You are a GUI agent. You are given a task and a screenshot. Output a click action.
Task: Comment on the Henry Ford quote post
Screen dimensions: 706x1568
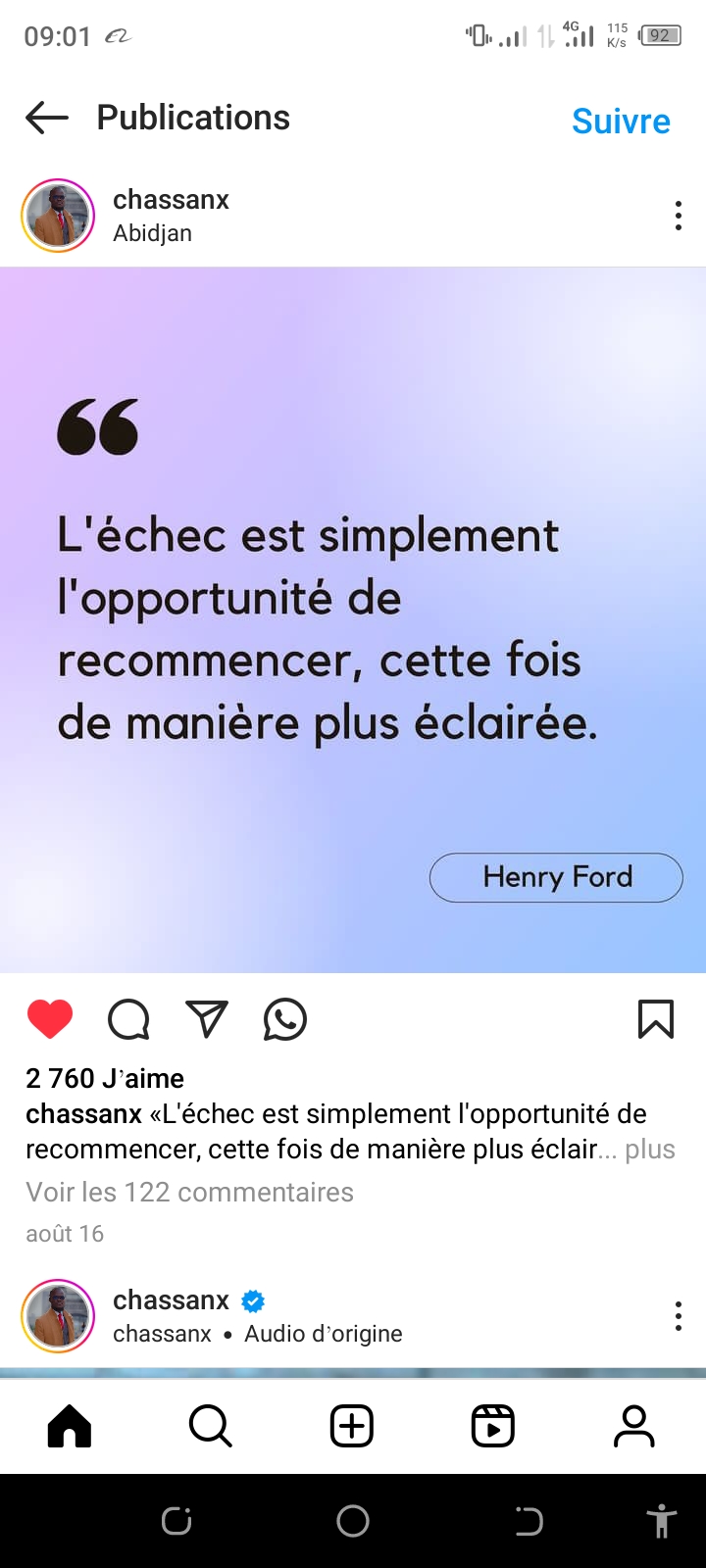tap(128, 1019)
